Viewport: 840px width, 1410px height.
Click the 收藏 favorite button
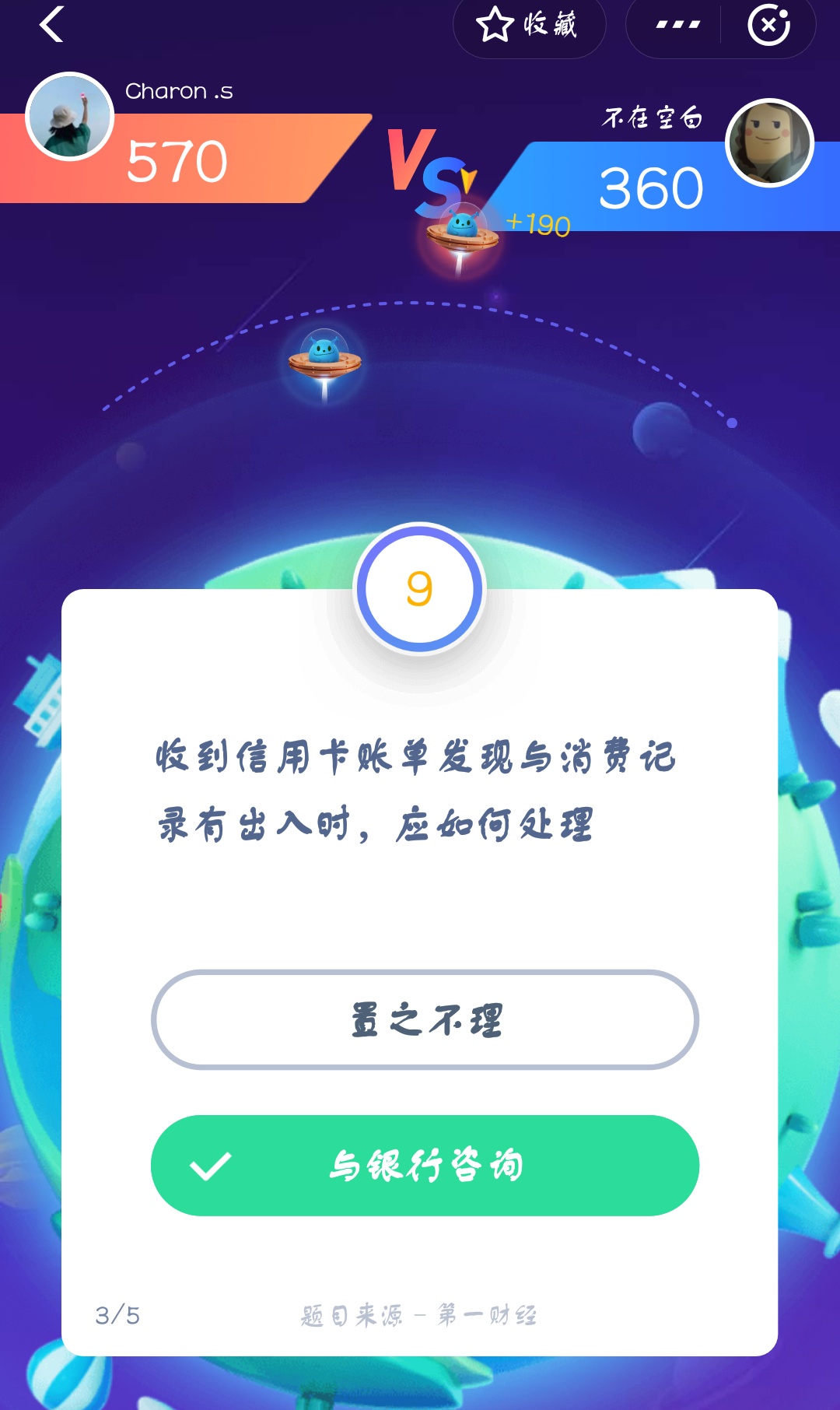[529, 26]
